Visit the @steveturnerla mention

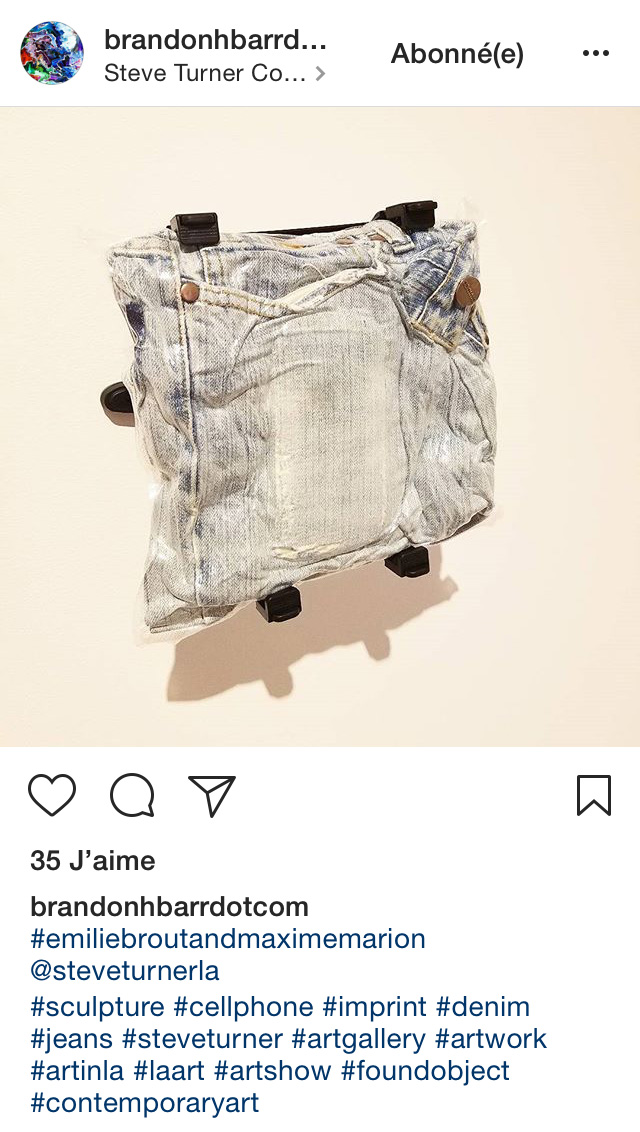[125, 971]
